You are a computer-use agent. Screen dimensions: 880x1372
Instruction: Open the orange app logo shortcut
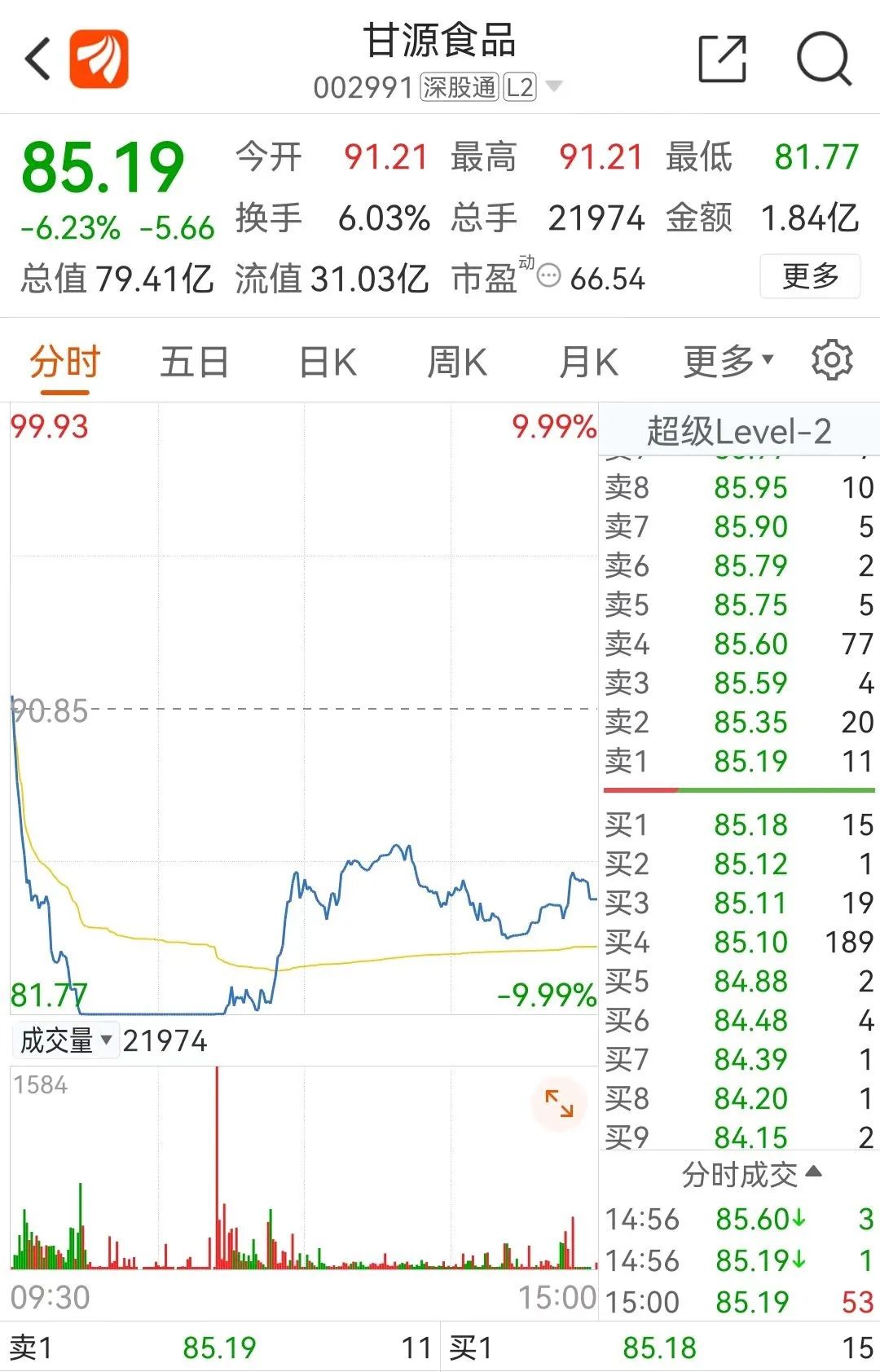tap(99, 59)
